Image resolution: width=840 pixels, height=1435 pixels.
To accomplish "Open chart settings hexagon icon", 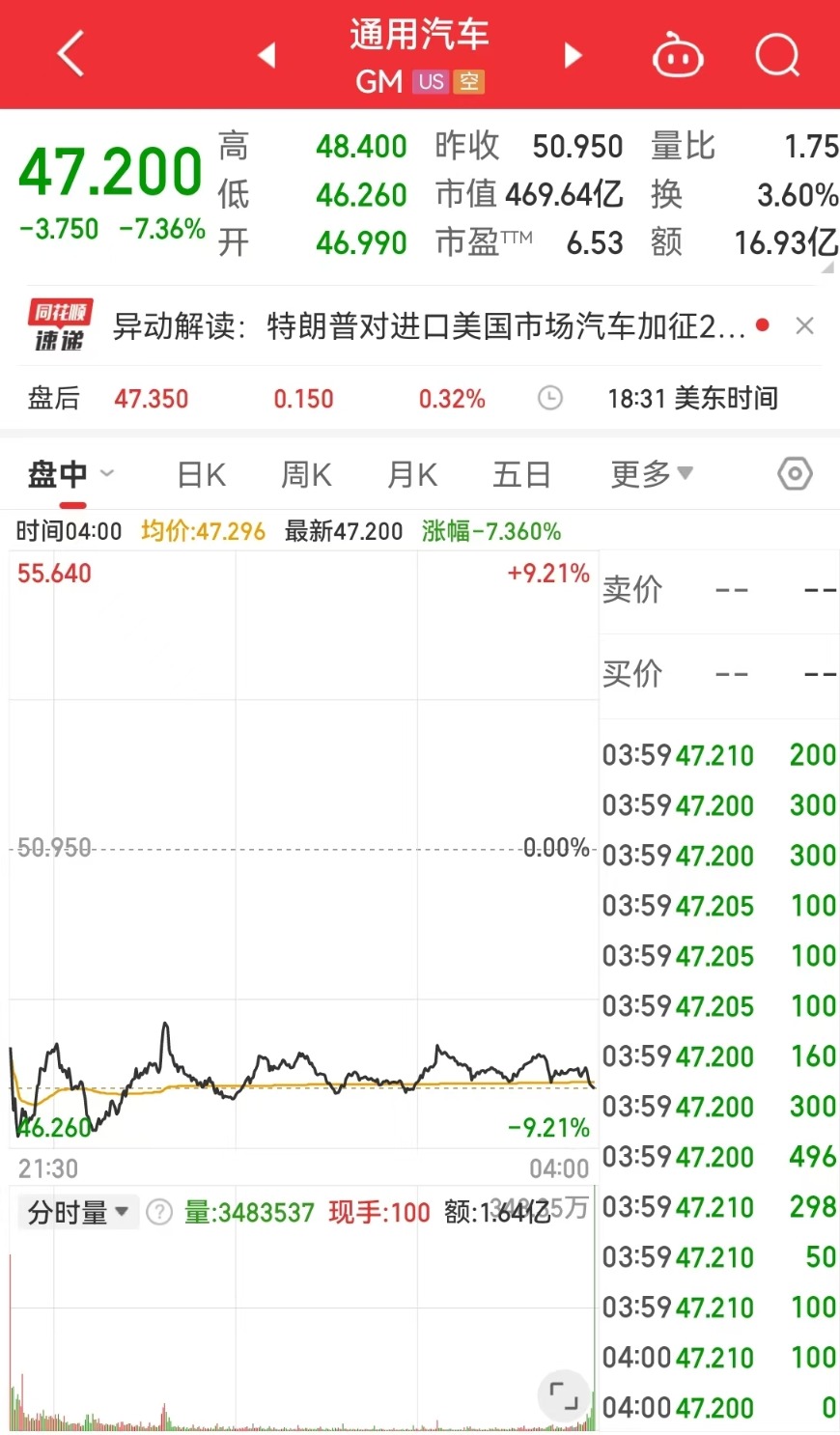I will pos(795,474).
